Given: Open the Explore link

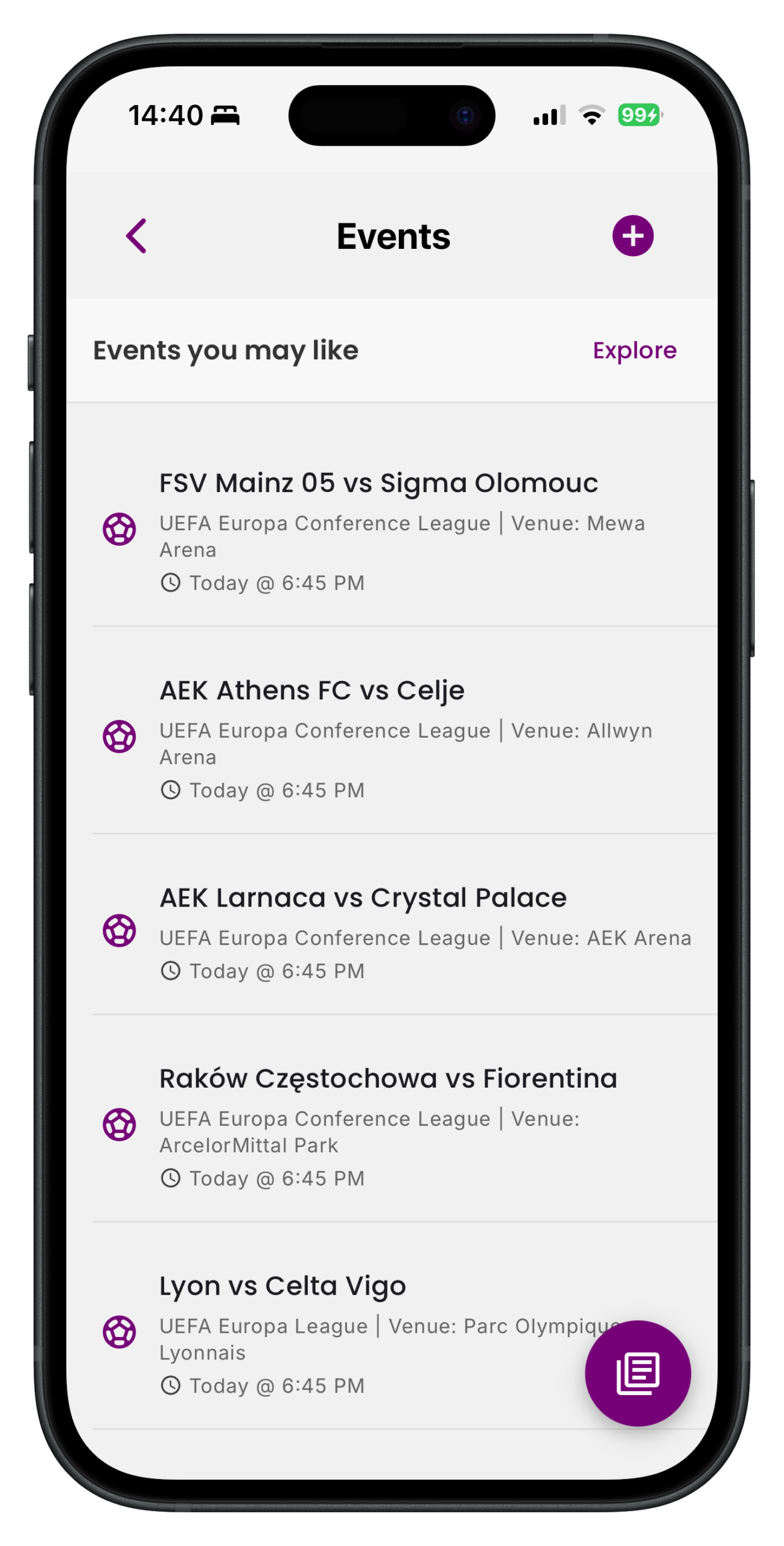Looking at the screenshot, I should click(634, 350).
